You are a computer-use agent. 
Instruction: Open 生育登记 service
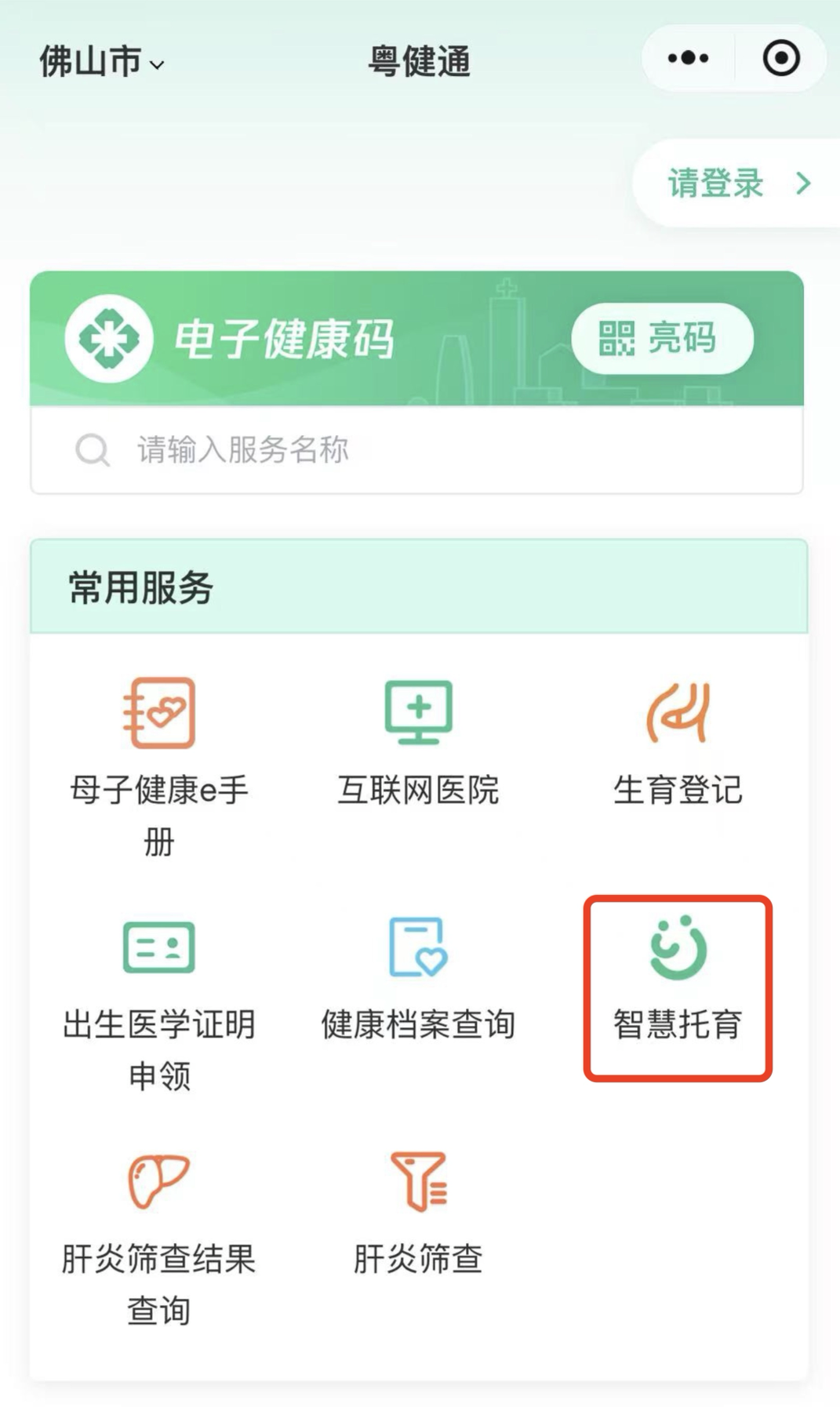point(678,743)
